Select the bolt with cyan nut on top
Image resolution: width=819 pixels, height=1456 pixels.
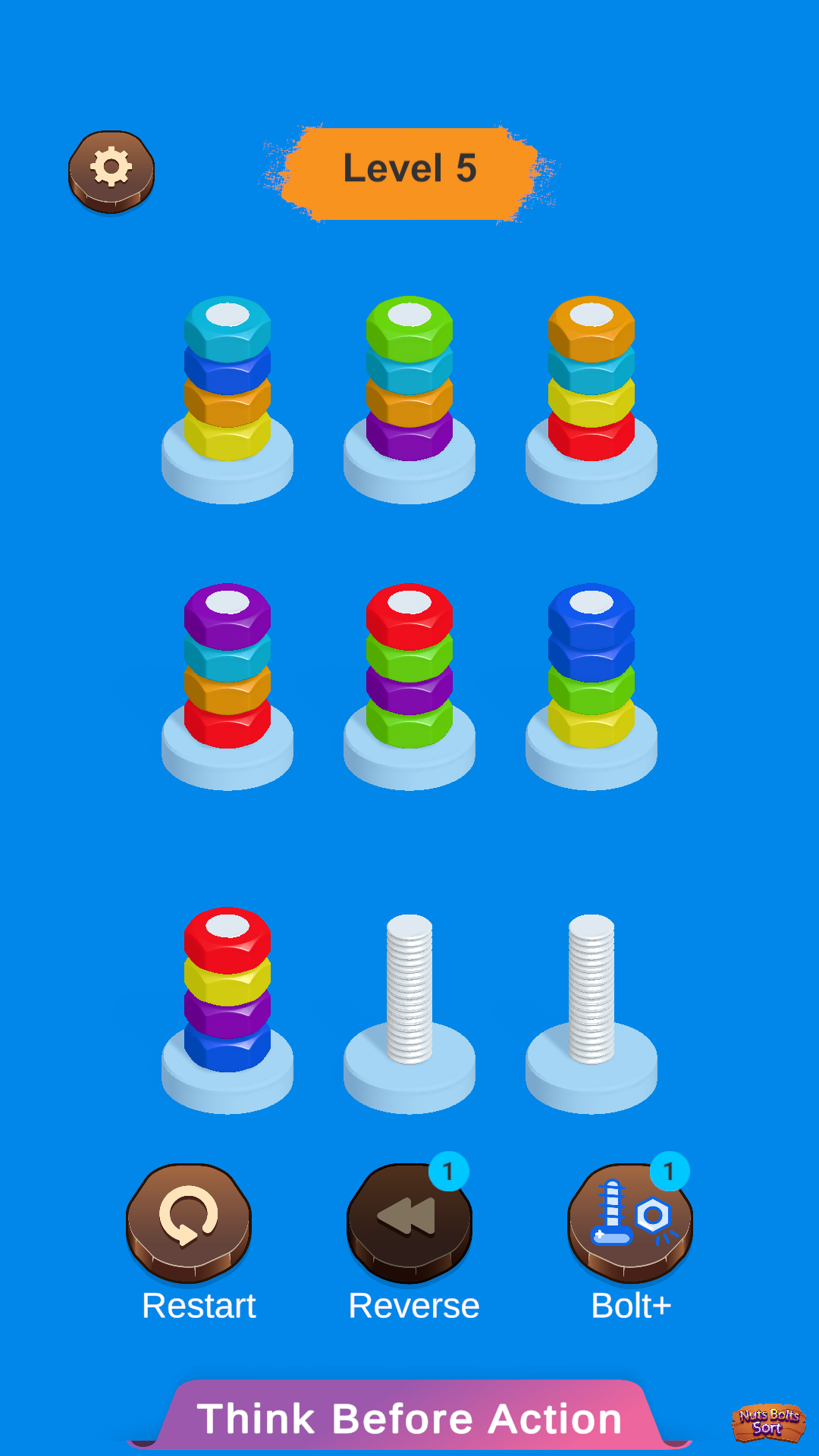pos(227,399)
